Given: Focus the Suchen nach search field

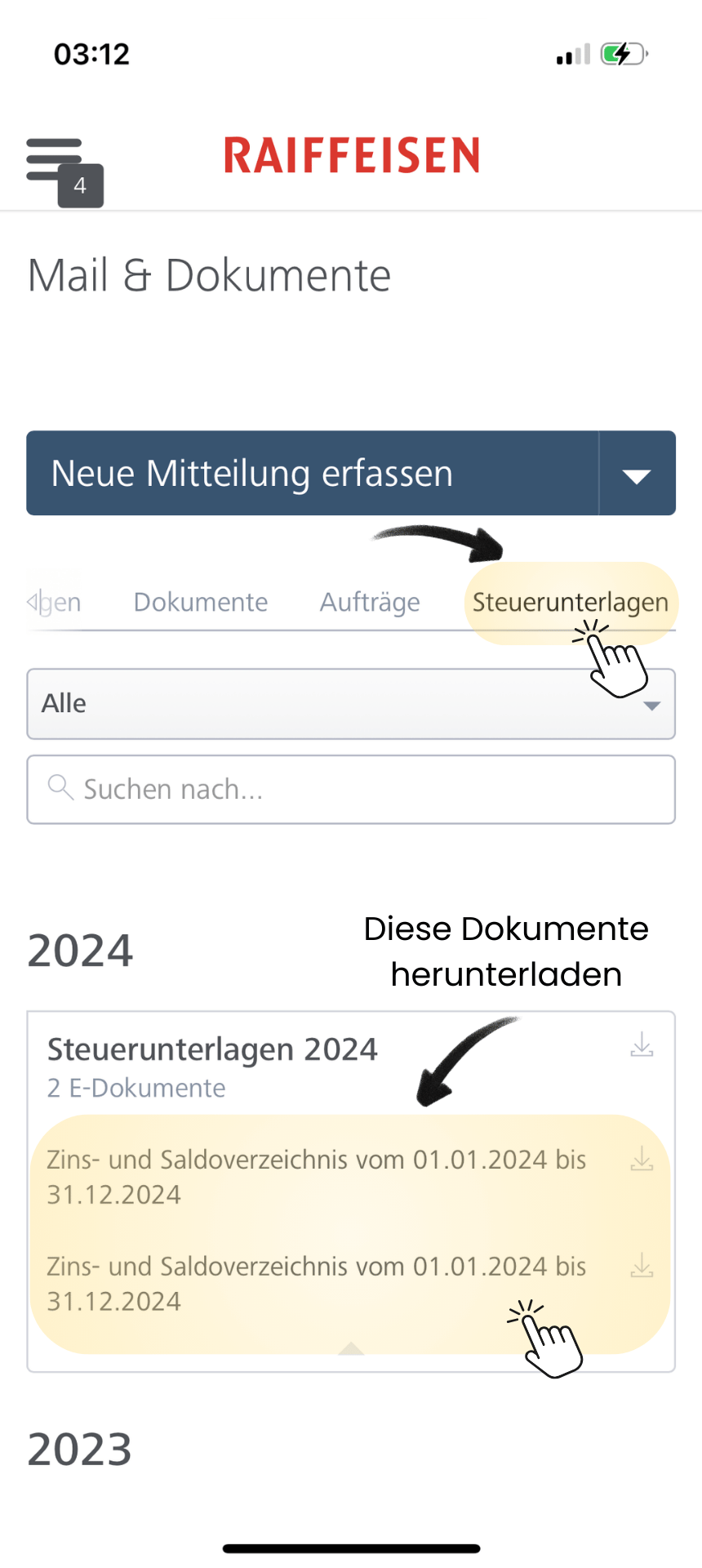Looking at the screenshot, I should (x=351, y=790).
